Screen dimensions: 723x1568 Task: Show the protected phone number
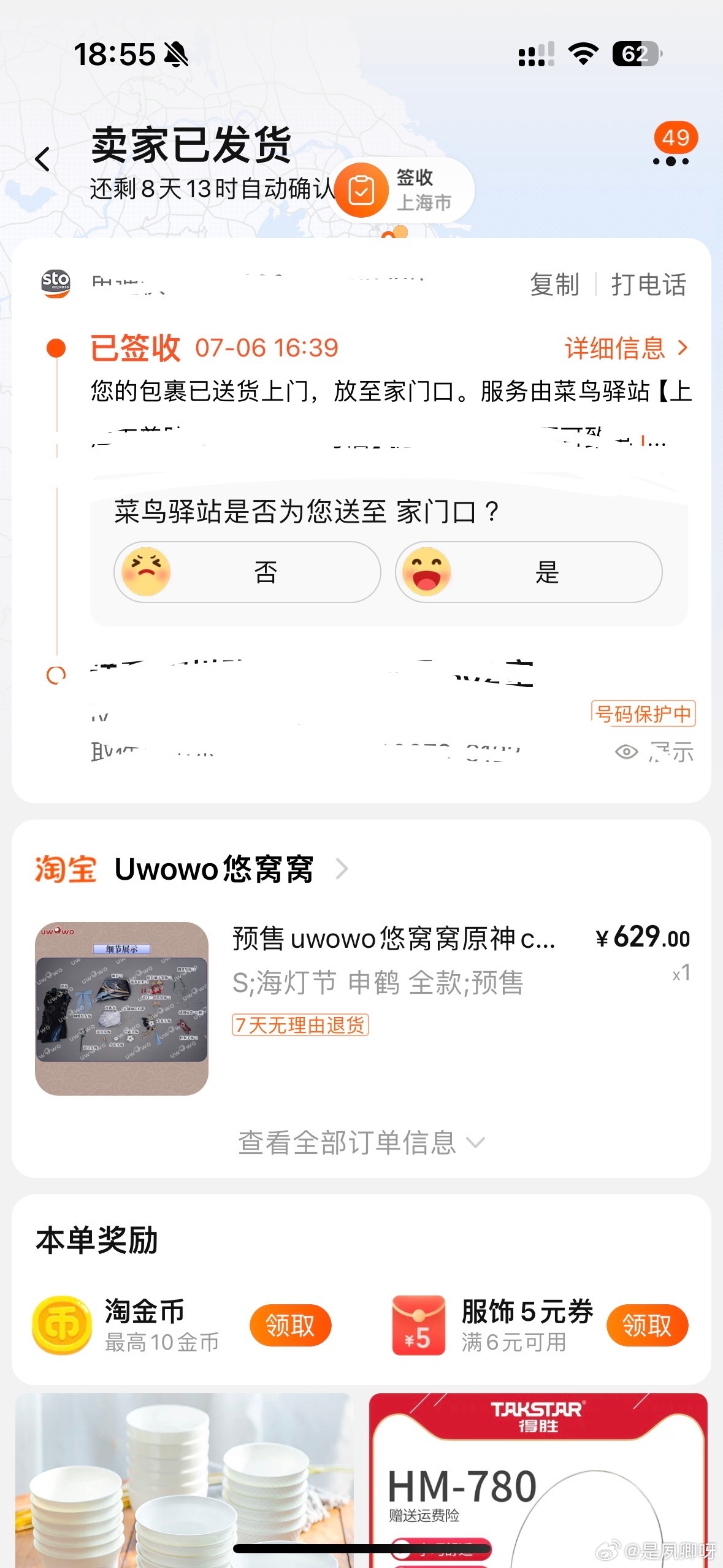pyautogui.click(x=654, y=751)
